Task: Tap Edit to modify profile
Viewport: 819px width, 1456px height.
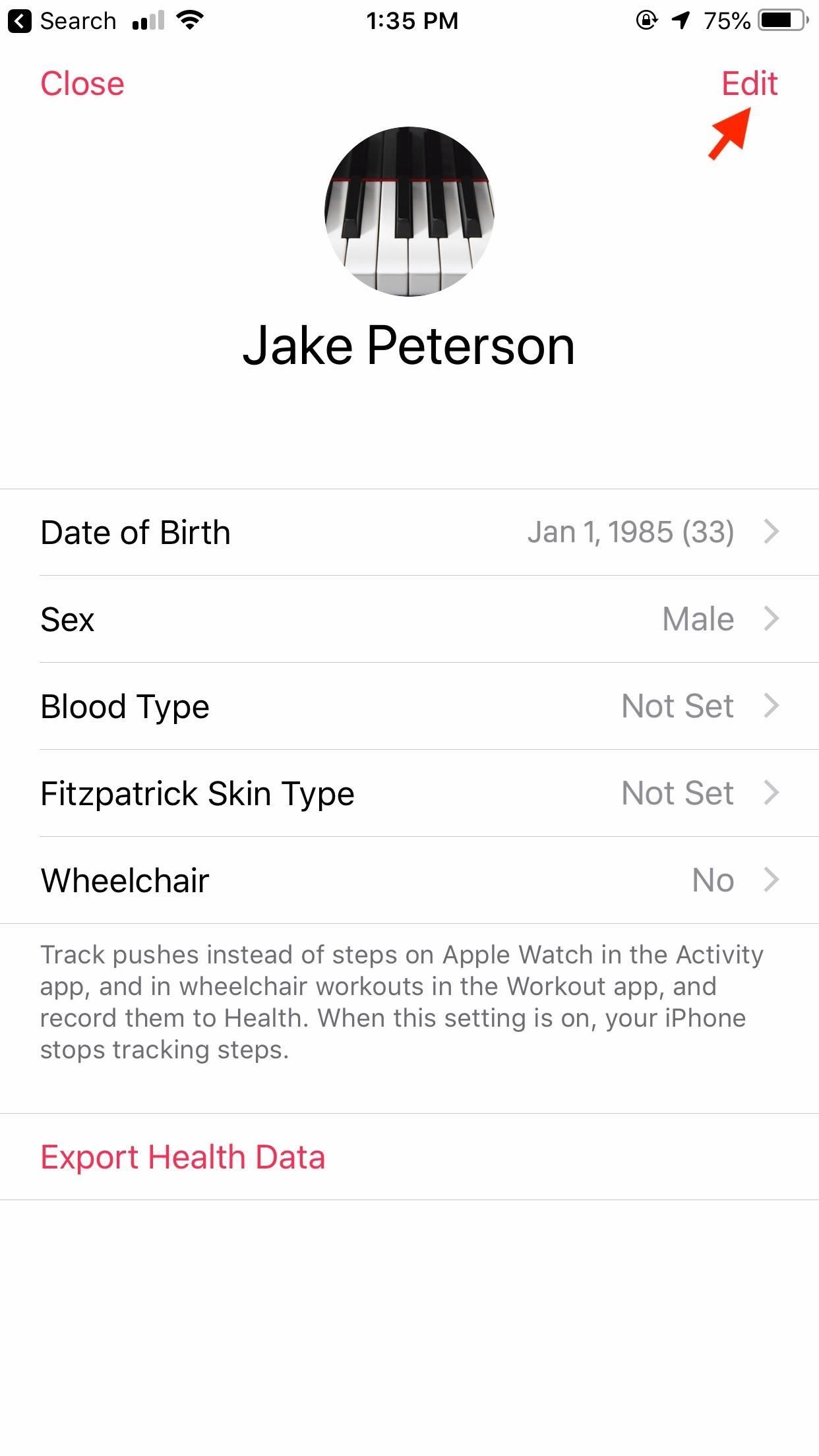Action: 749,84
